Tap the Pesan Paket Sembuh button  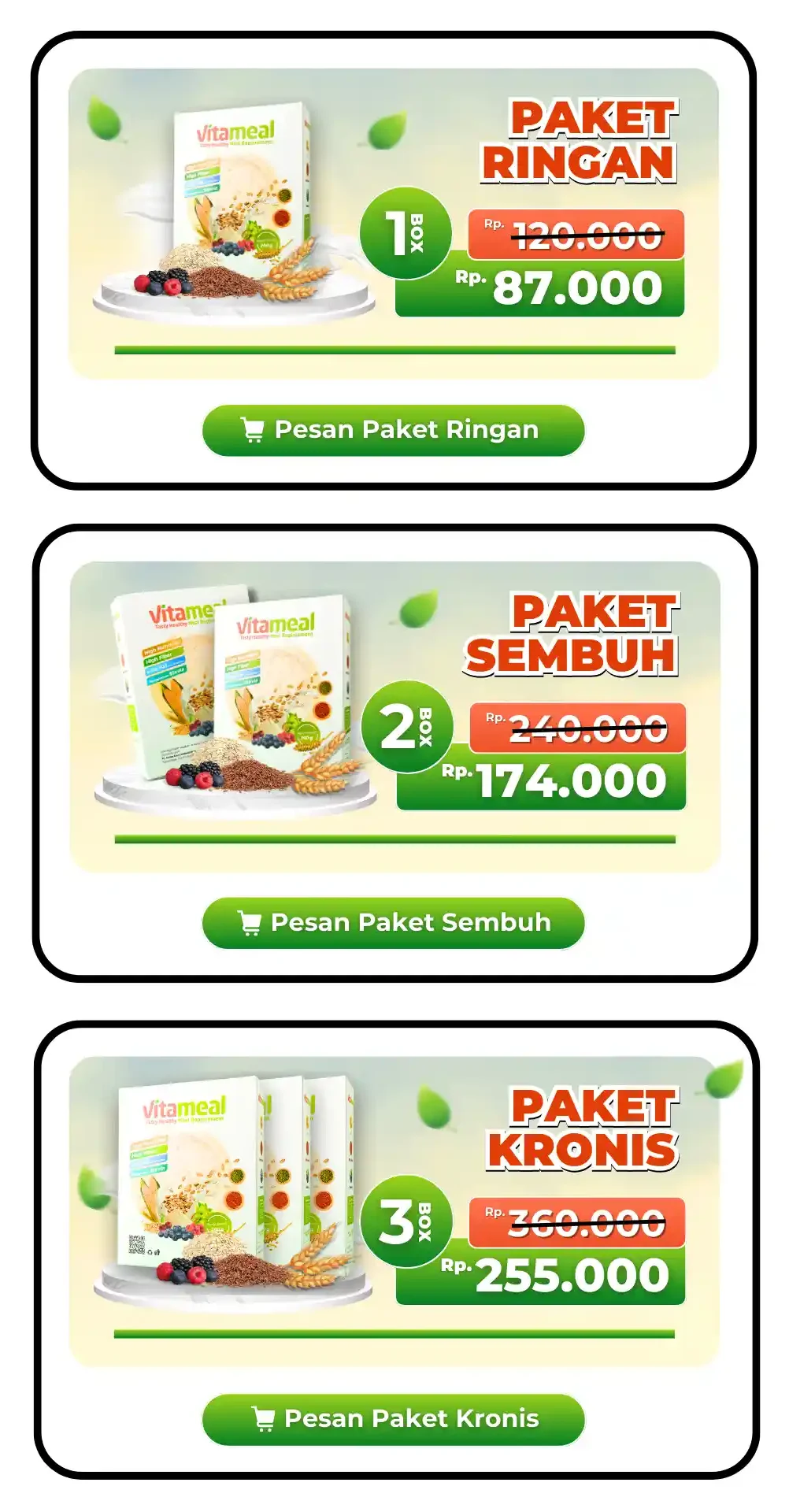393,923
